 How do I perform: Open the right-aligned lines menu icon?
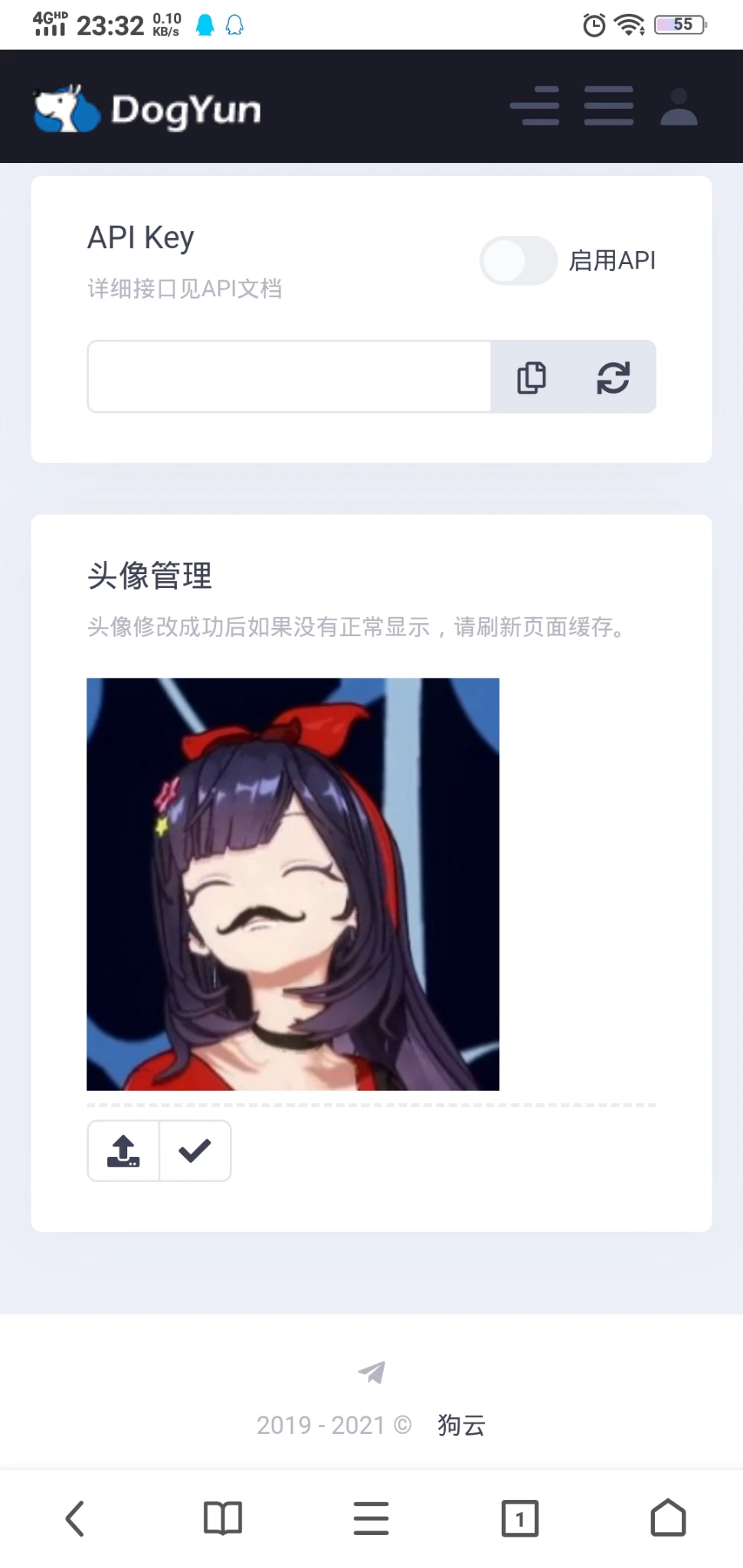pyautogui.click(x=535, y=106)
